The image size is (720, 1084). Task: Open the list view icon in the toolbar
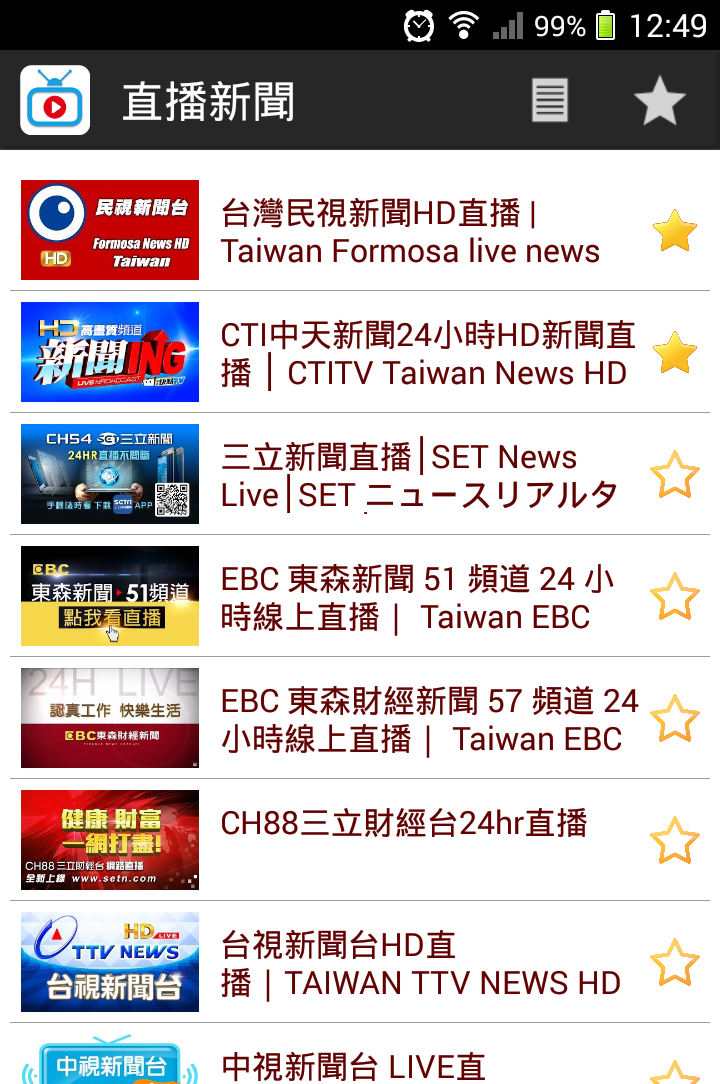[549, 101]
